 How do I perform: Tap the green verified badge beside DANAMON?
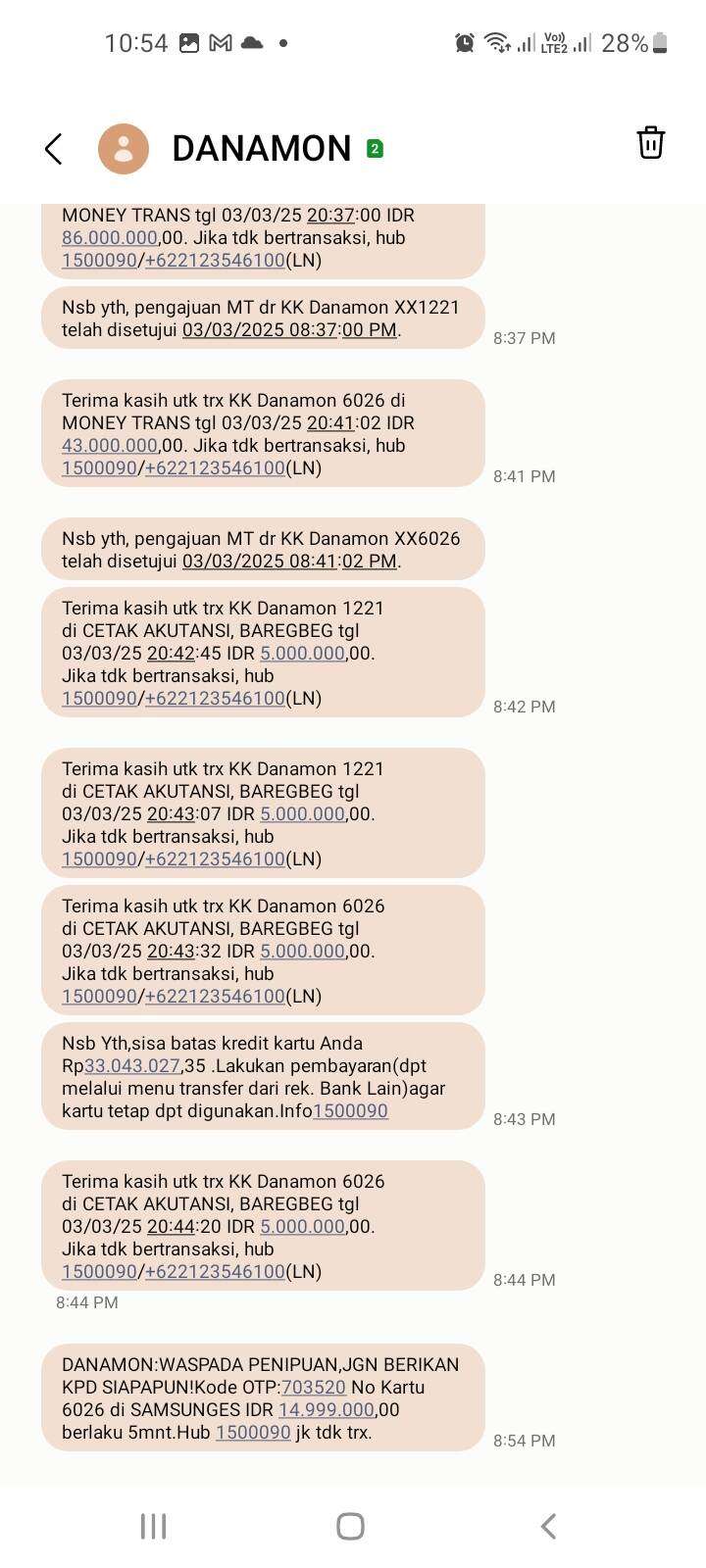click(x=373, y=150)
